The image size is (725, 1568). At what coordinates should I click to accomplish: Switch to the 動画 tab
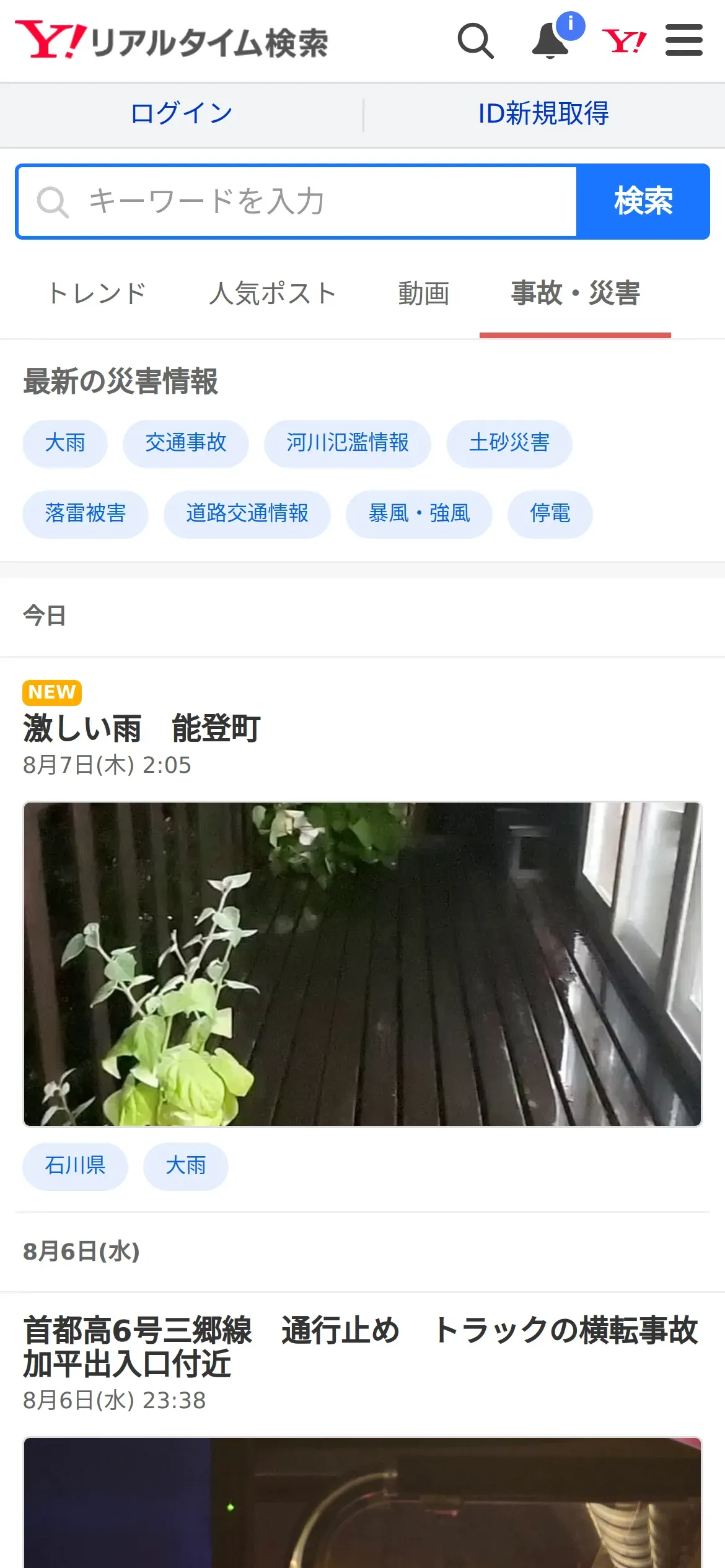tap(424, 294)
